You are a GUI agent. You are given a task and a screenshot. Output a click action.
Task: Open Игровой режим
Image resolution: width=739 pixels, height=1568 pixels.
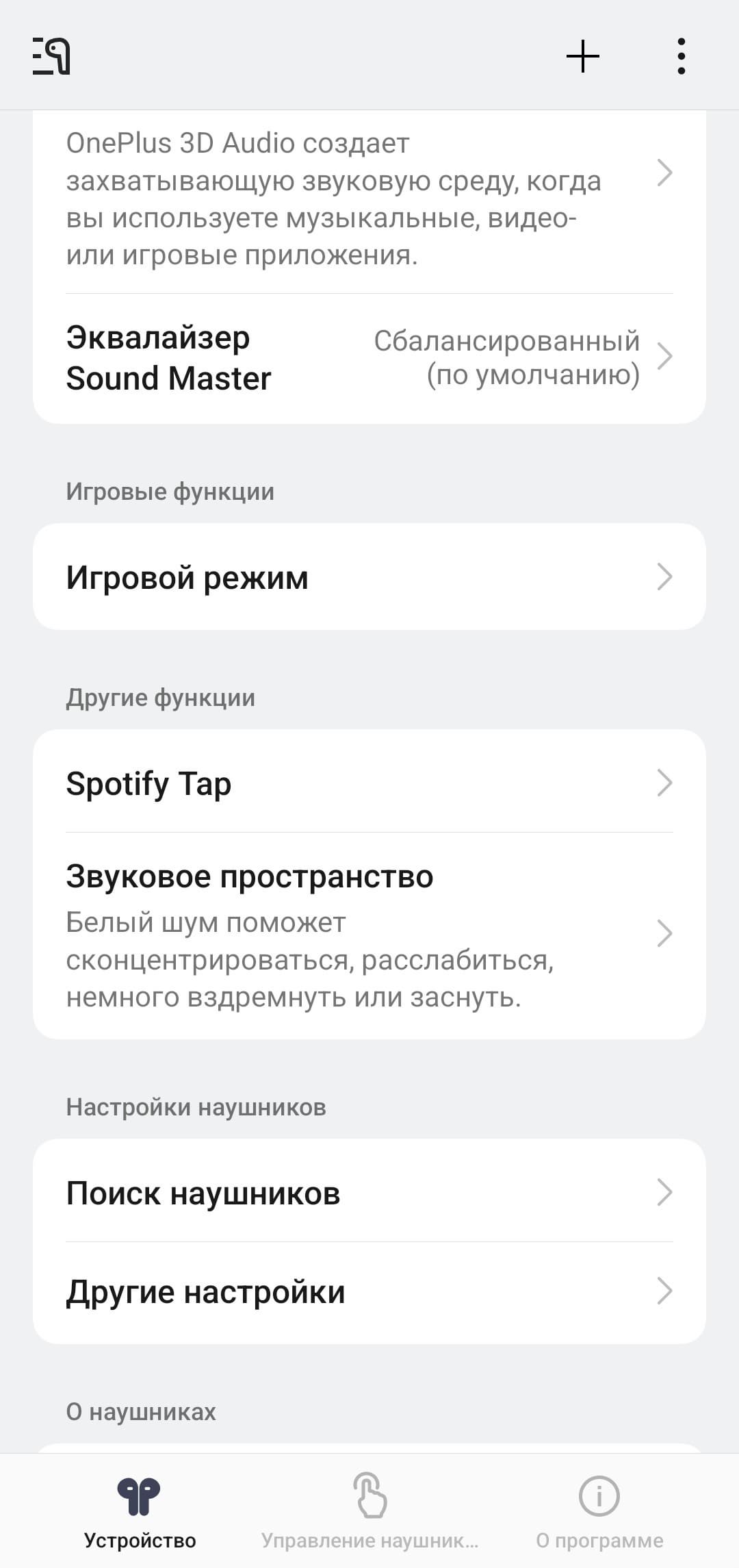click(369, 577)
